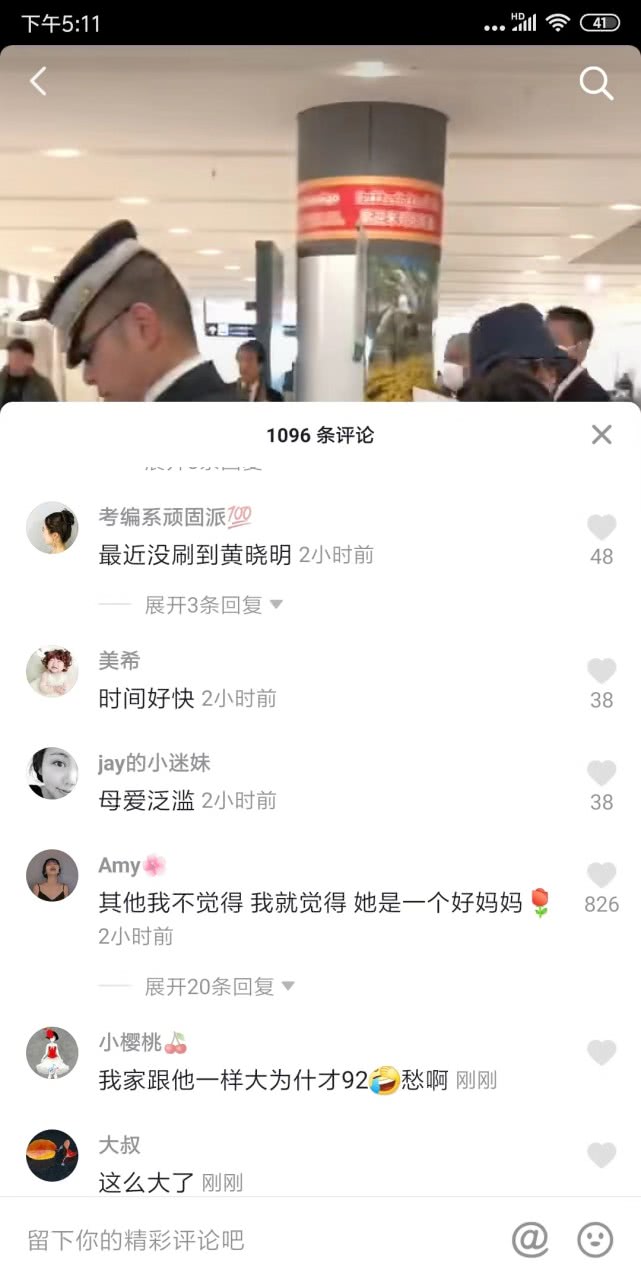
Task: Go back using the top-left arrow
Action: 38,82
